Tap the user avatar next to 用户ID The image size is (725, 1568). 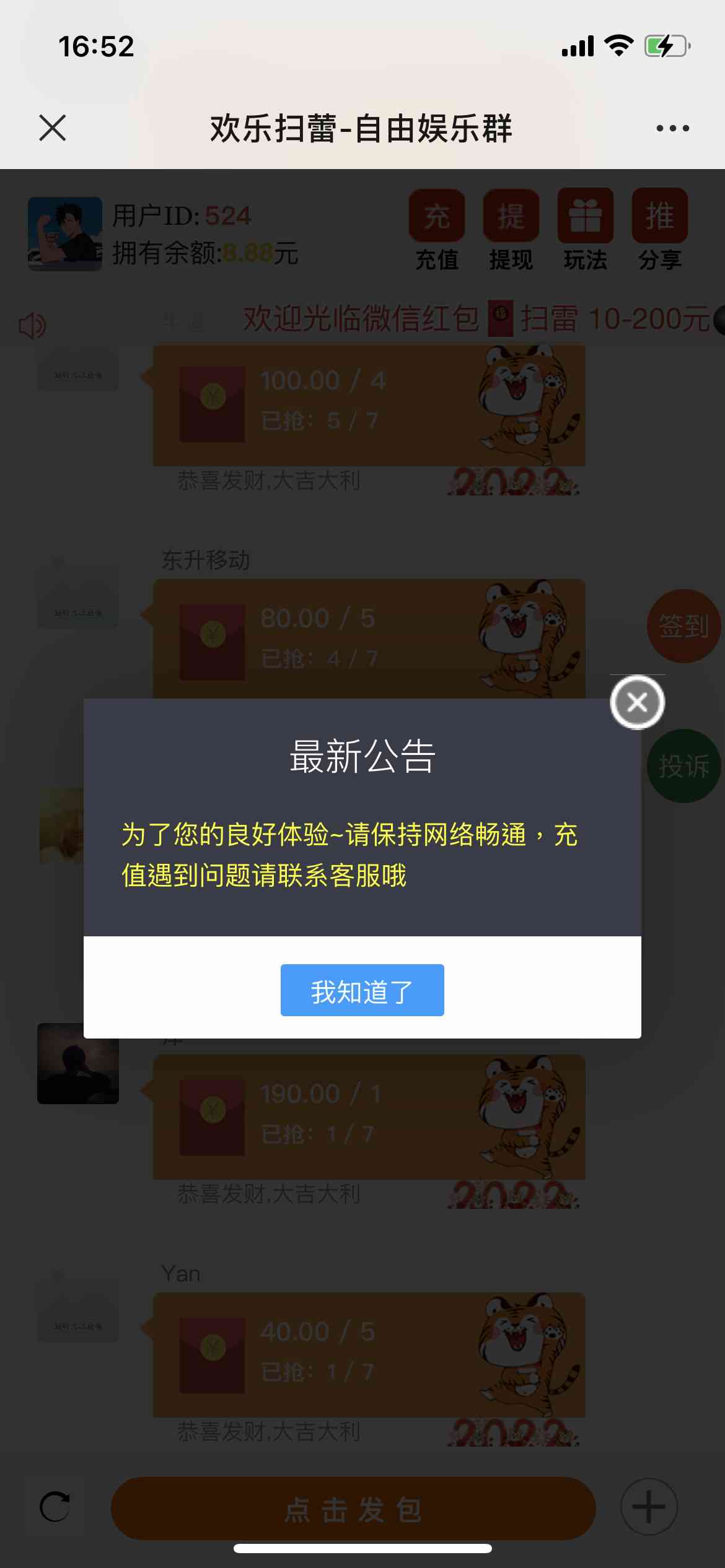pos(65,233)
